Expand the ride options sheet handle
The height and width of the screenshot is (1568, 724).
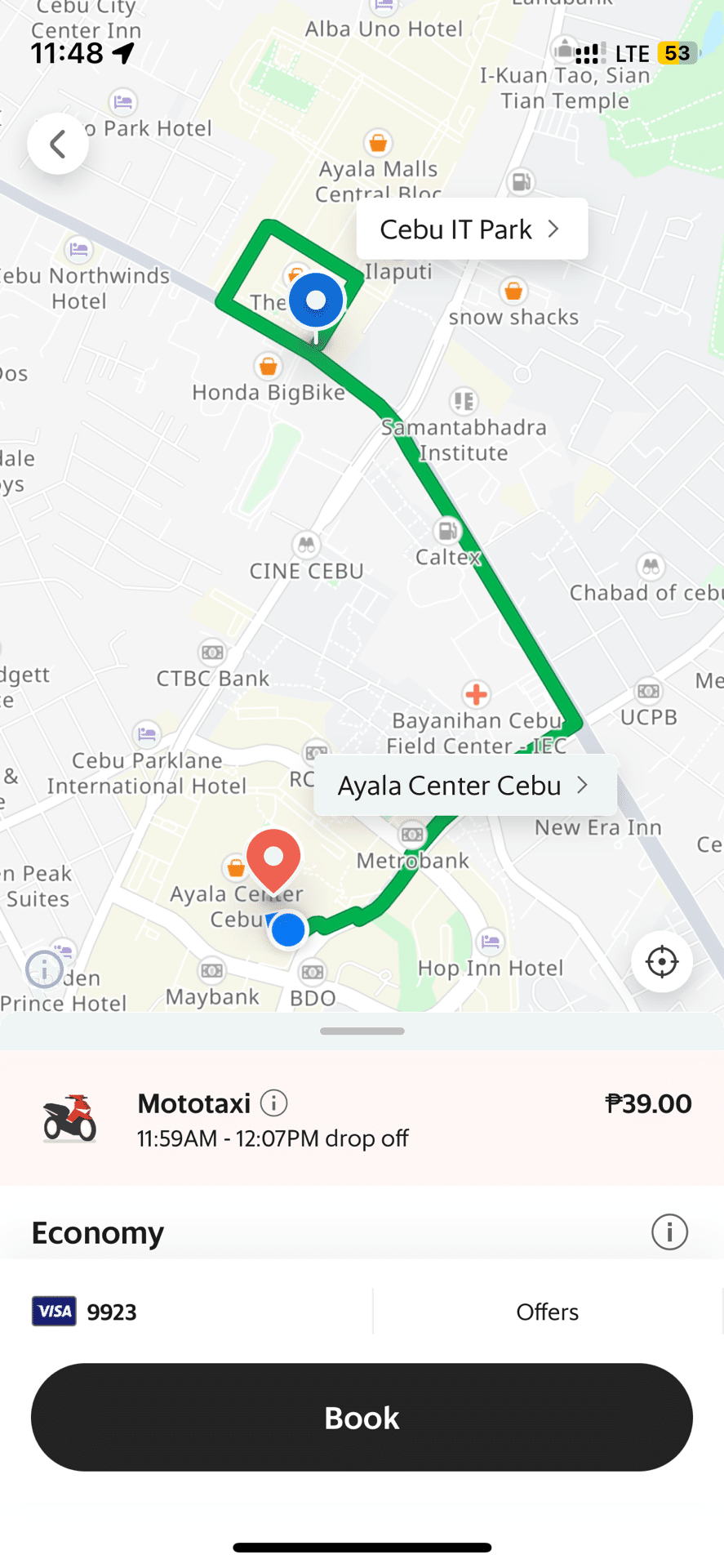pyautogui.click(x=362, y=1031)
